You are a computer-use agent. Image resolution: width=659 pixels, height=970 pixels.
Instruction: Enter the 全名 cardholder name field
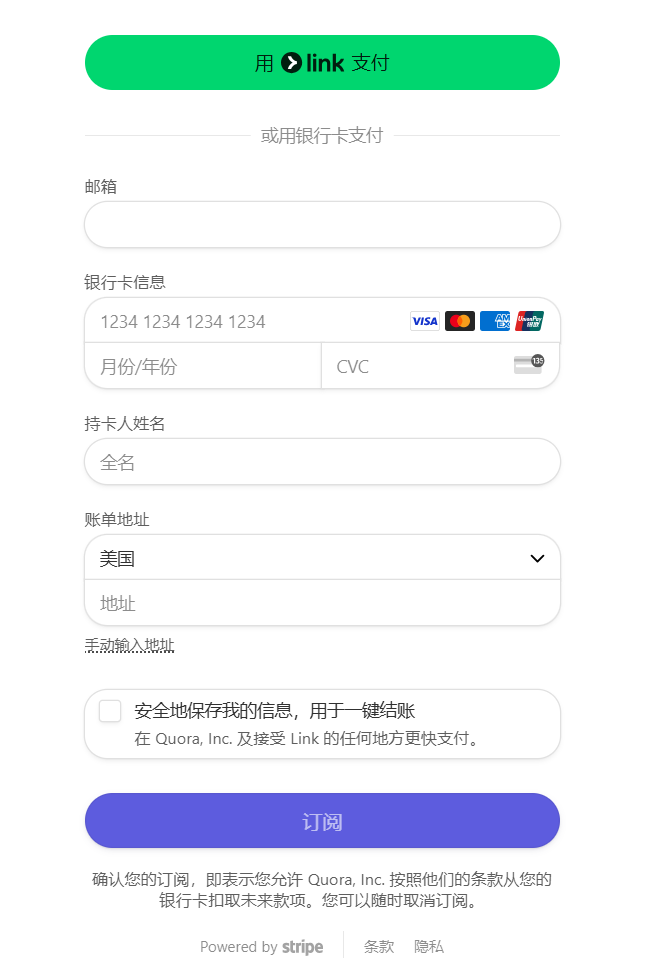click(x=322, y=462)
